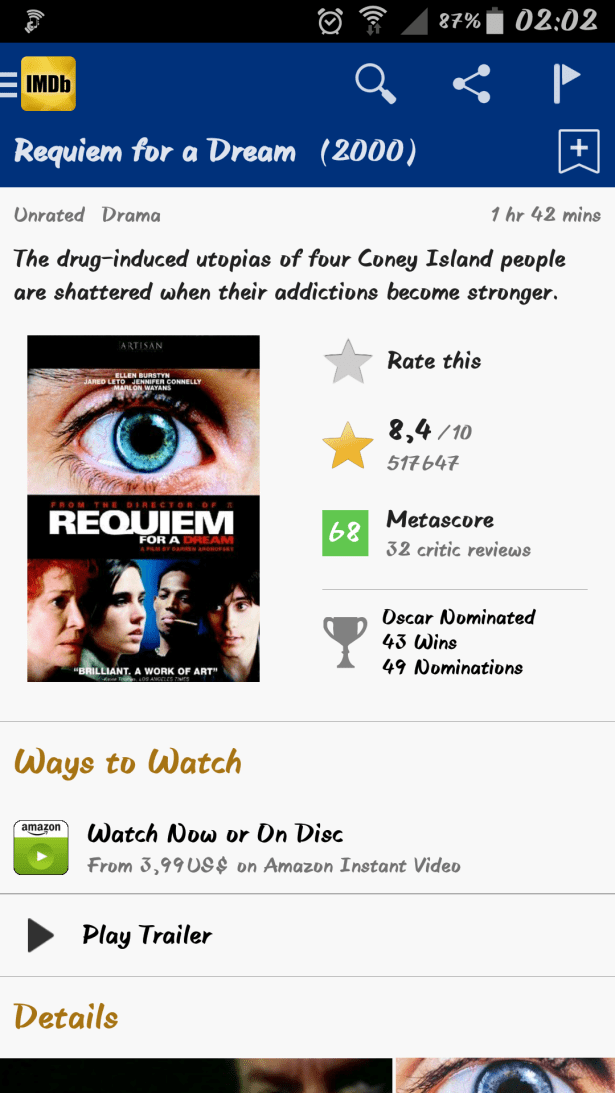Share Requiem for a Dream

(x=472, y=84)
